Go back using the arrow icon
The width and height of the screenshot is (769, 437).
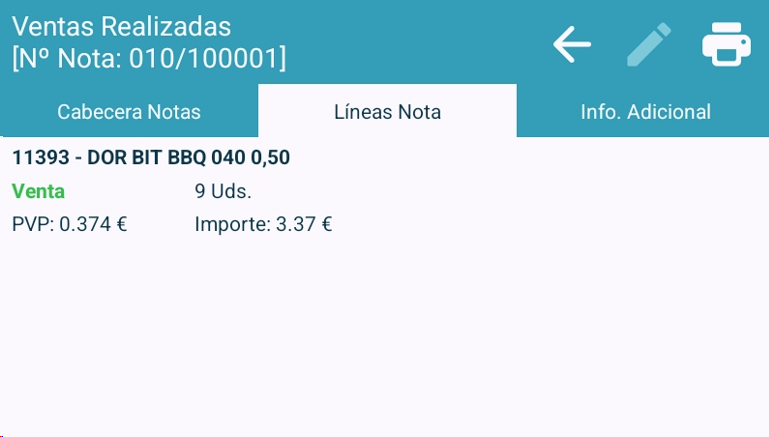[572, 45]
